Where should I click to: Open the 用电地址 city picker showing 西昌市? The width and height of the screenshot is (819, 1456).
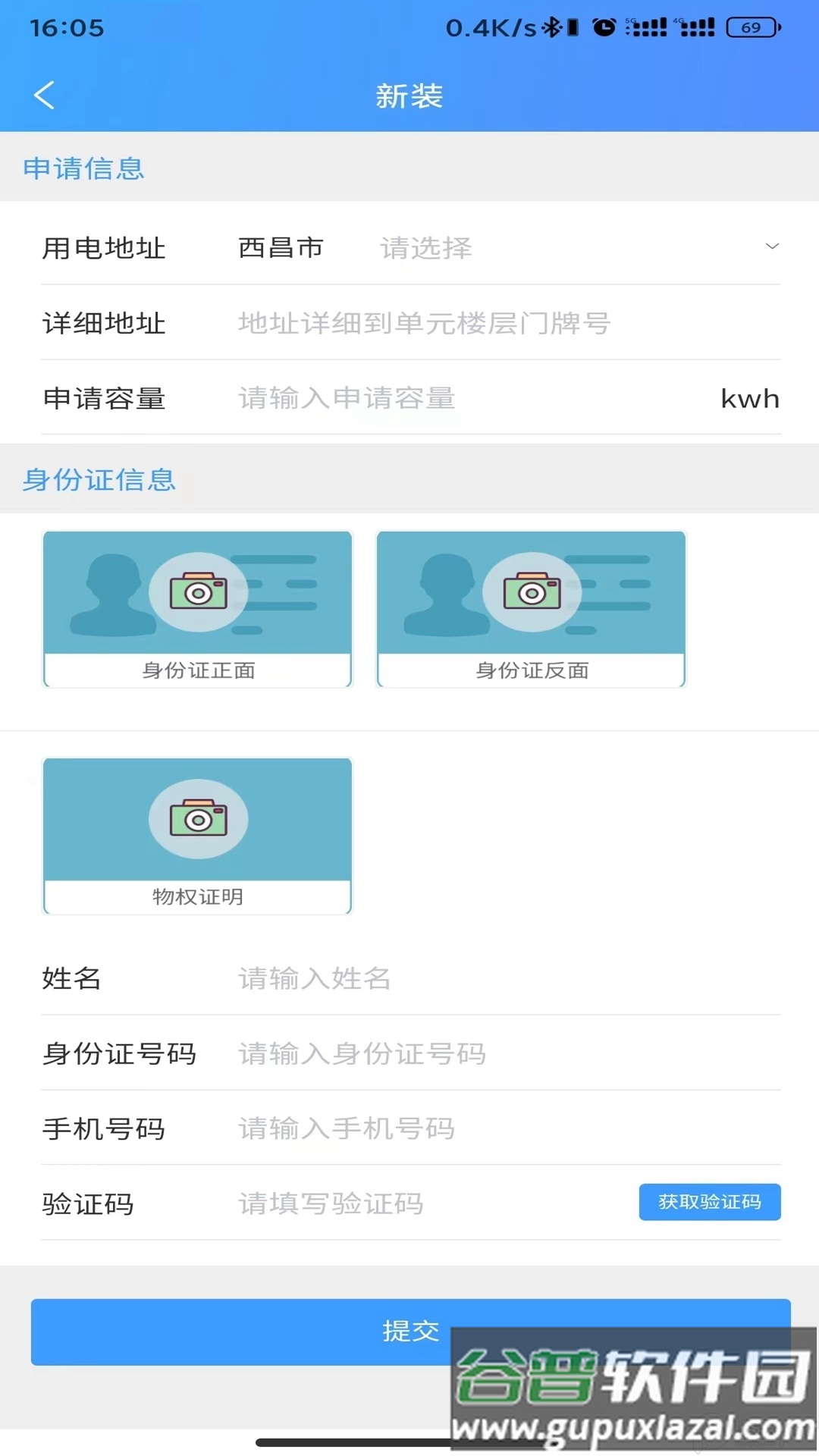[x=281, y=247]
